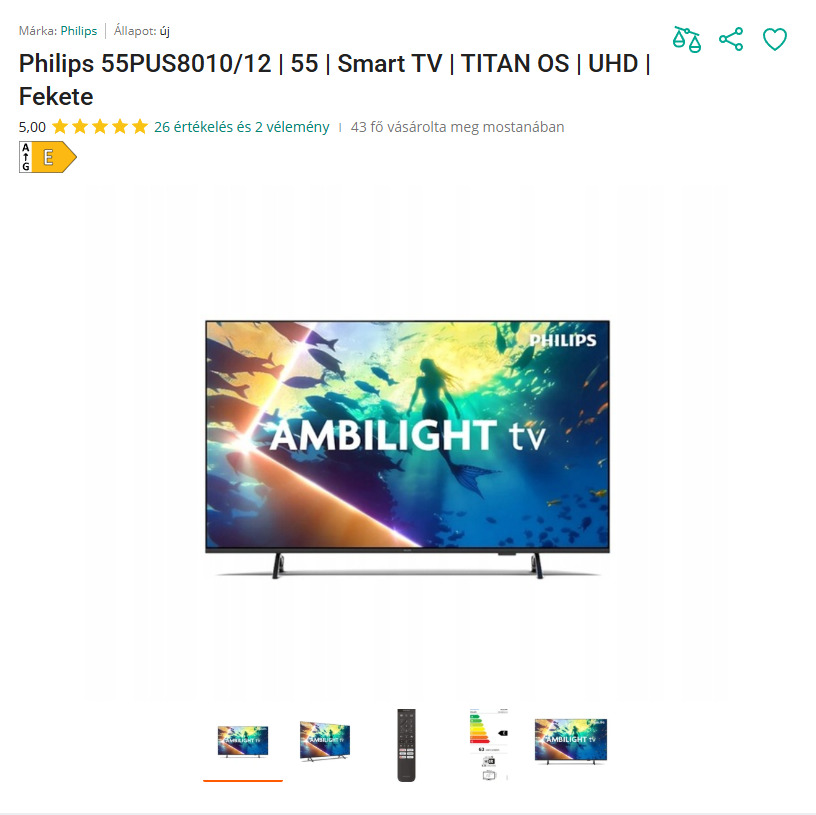The image size is (816, 815).
Task: View the energy label thumbnail
Action: coord(488,744)
